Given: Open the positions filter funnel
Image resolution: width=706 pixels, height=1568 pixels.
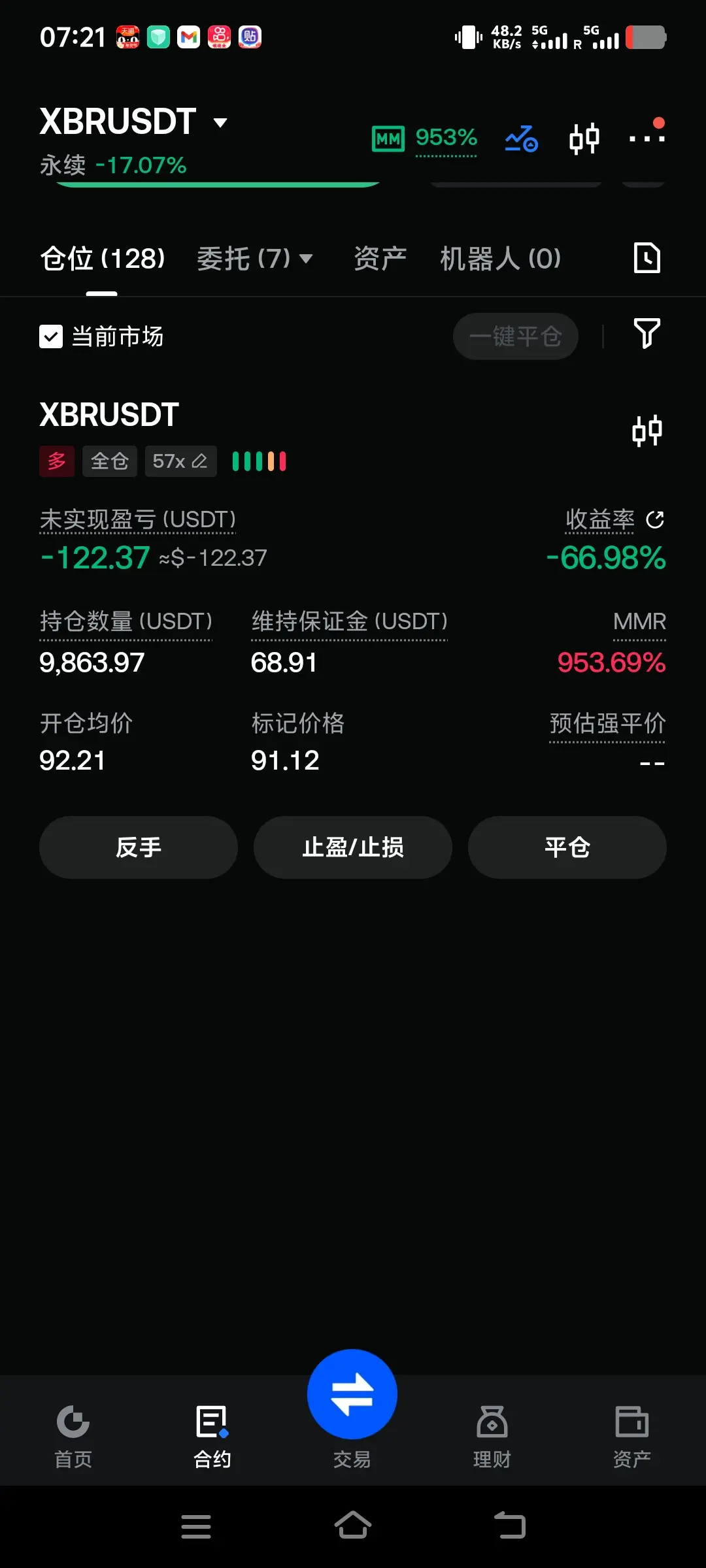Looking at the screenshot, I should click(x=647, y=334).
